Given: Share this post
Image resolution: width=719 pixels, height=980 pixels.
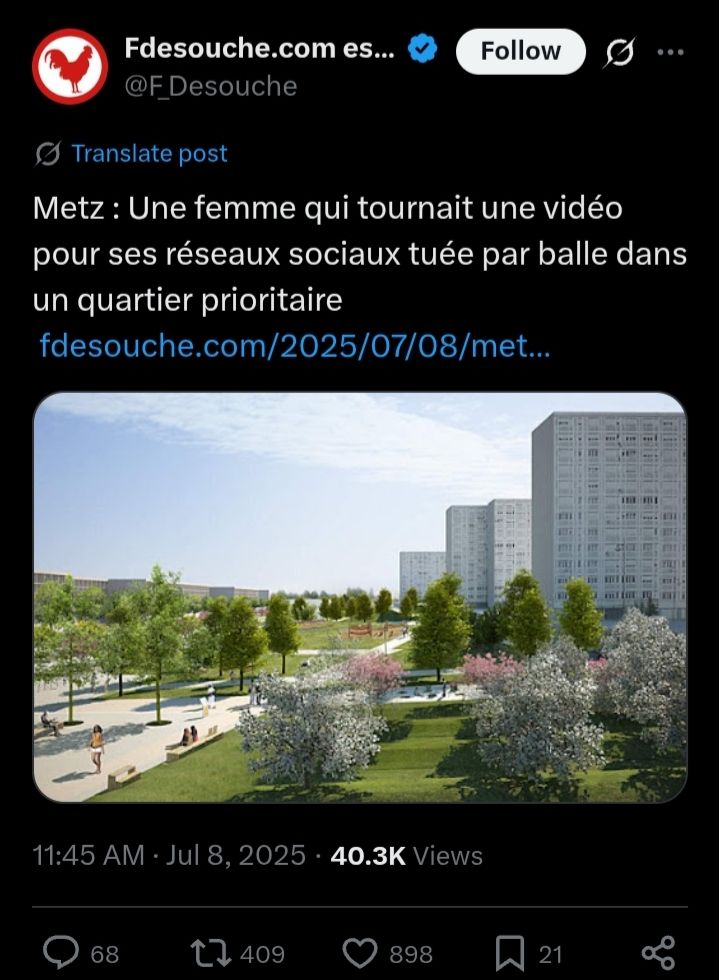Looking at the screenshot, I should (x=657, y=953).
